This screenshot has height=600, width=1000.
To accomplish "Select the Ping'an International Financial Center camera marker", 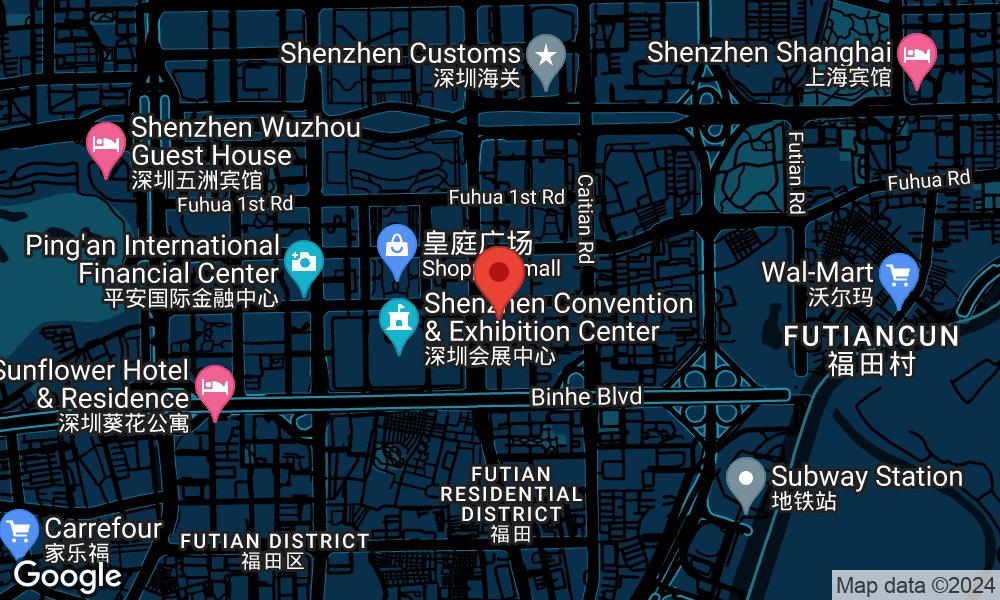I will tap(303, 262).
